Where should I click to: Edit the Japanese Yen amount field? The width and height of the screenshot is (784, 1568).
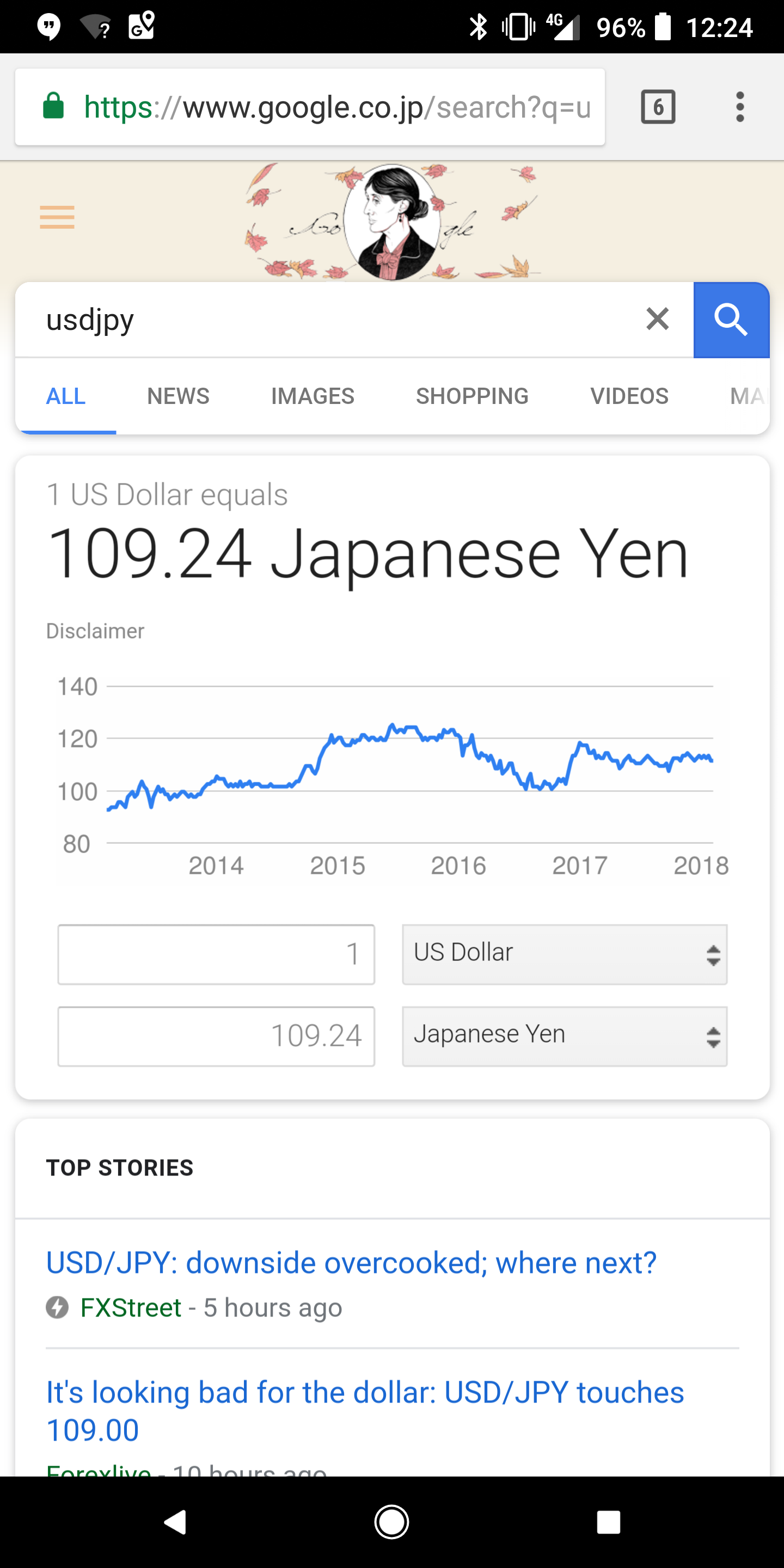tap(216, 1036)
